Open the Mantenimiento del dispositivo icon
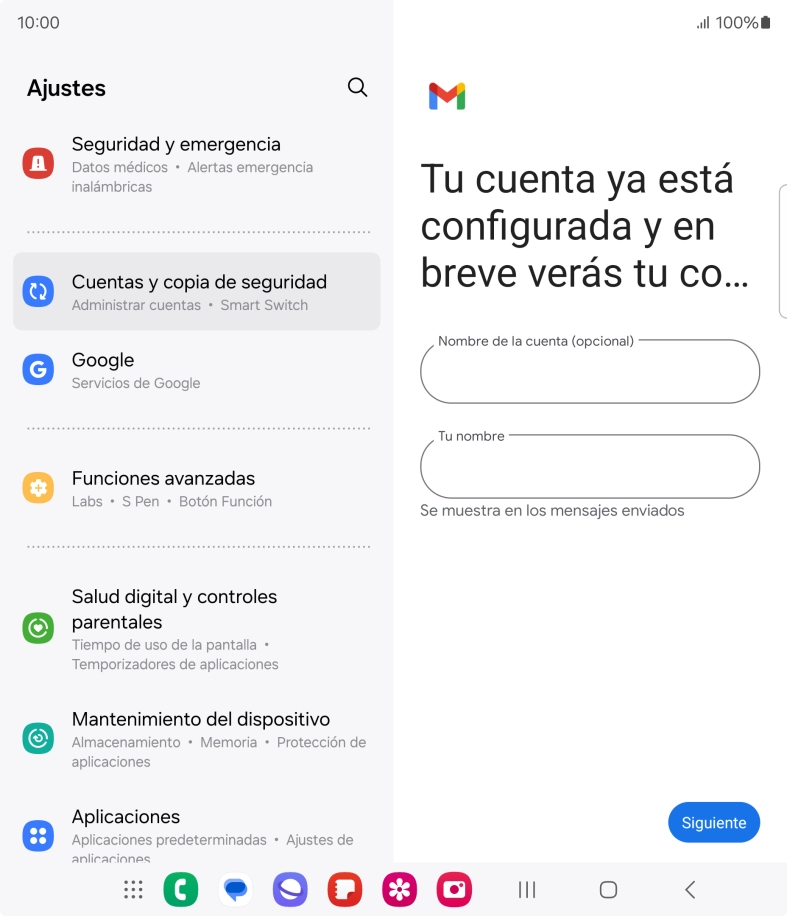 (37, 738)
